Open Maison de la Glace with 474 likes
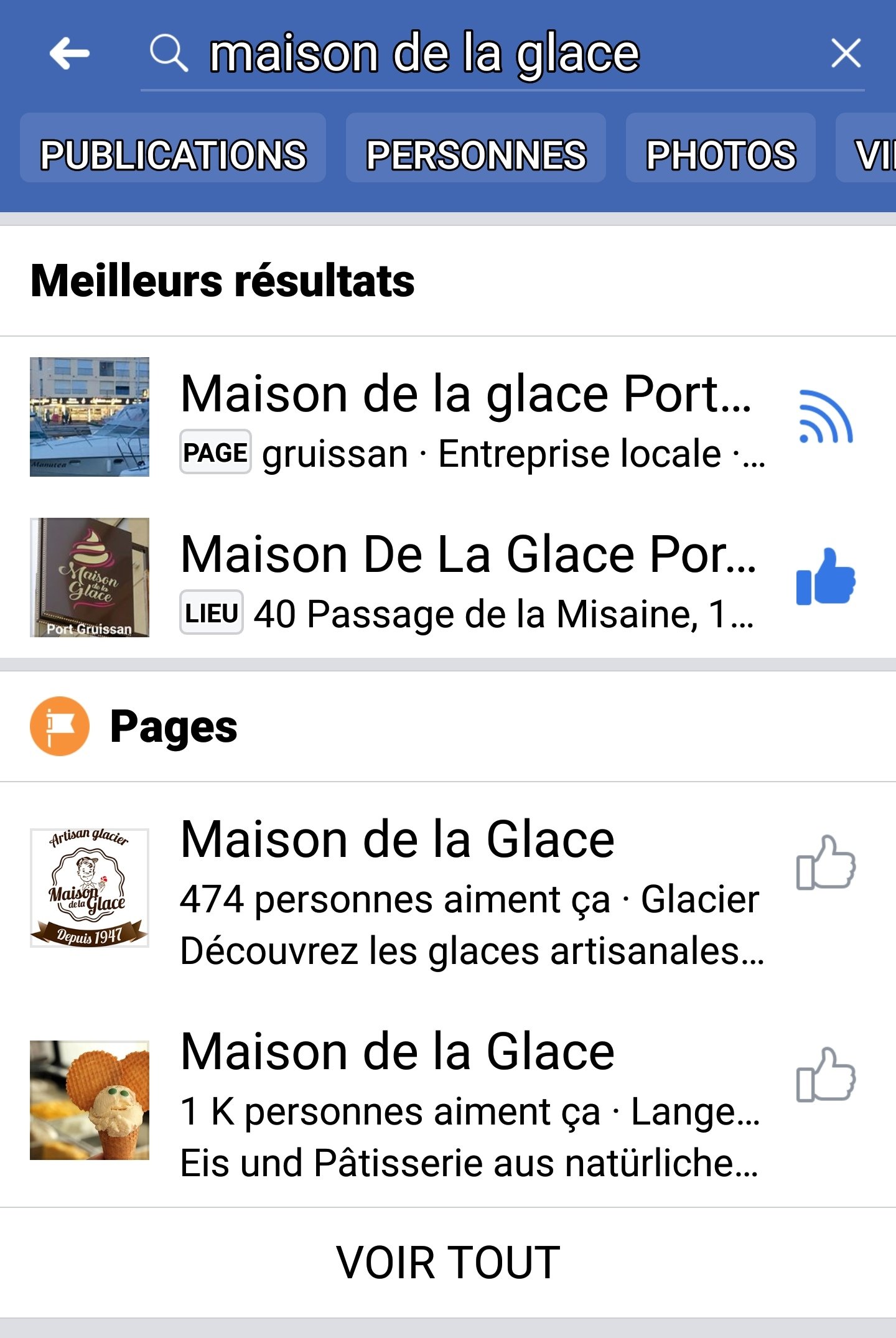Screen dimensions: 896x1338 pos(397,840)
